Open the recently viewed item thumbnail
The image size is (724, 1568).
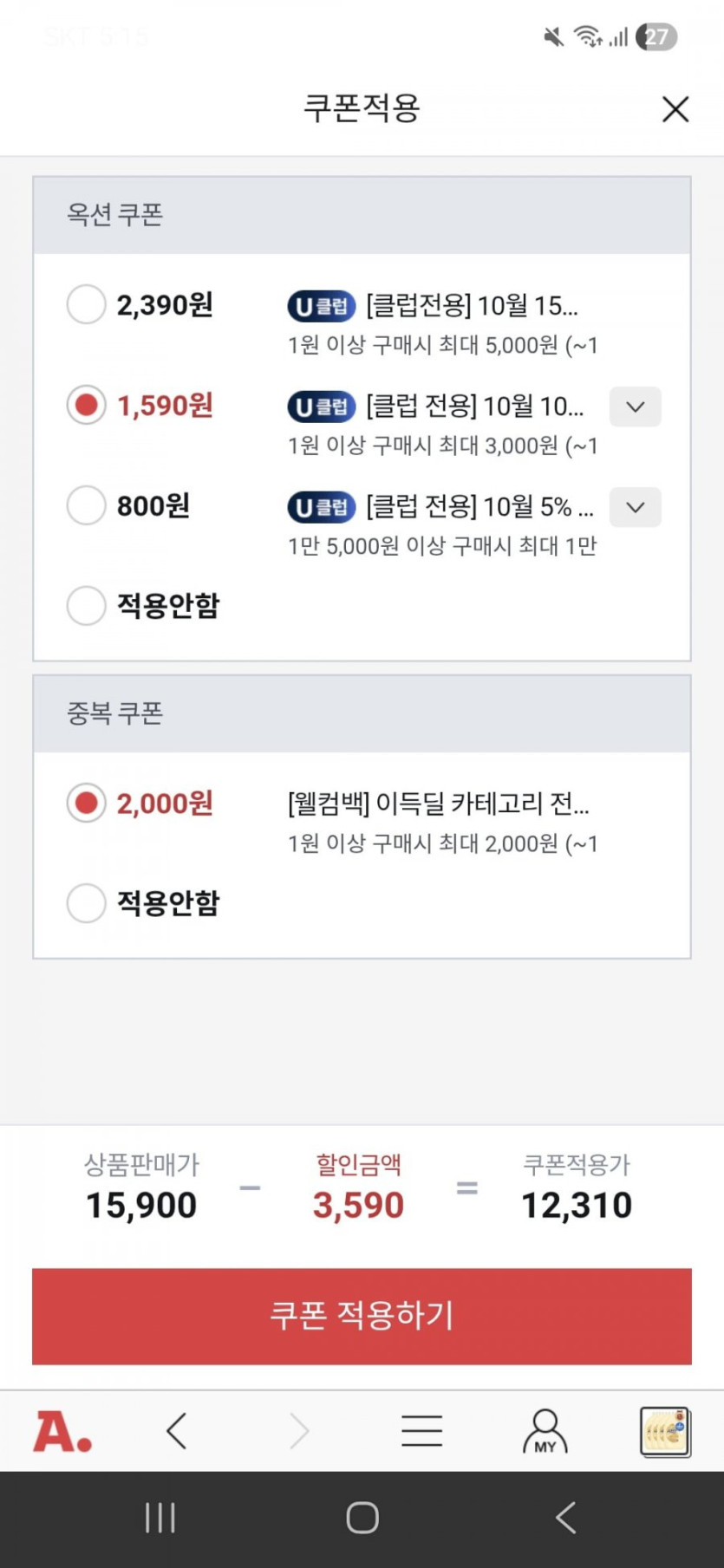point(664,1431)
